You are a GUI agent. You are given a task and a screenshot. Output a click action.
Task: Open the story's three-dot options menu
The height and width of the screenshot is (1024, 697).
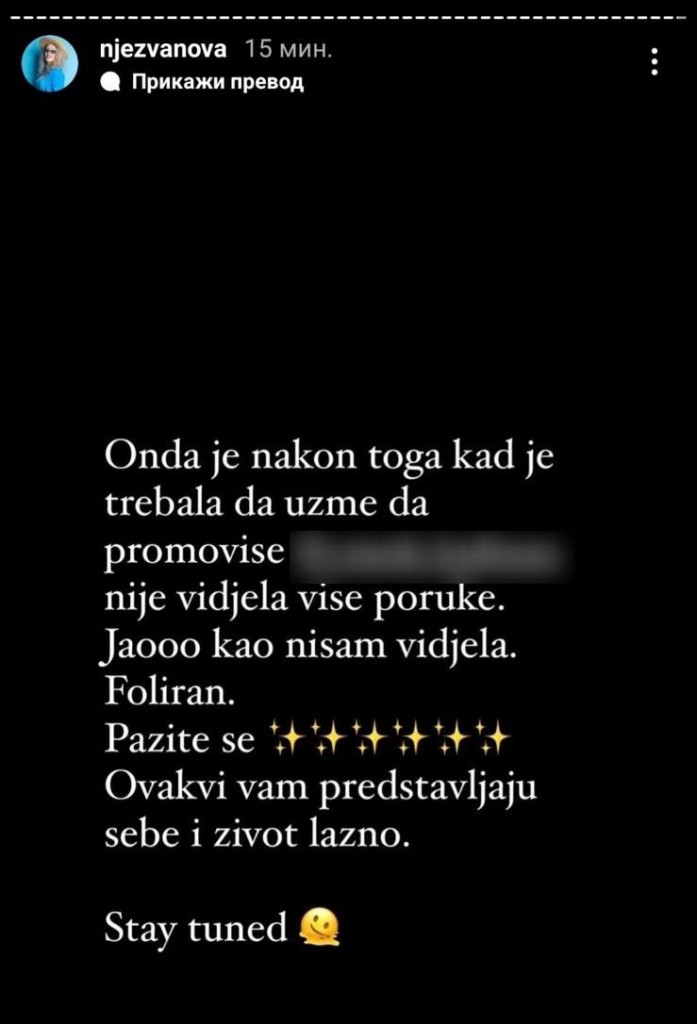pos(654,63)
